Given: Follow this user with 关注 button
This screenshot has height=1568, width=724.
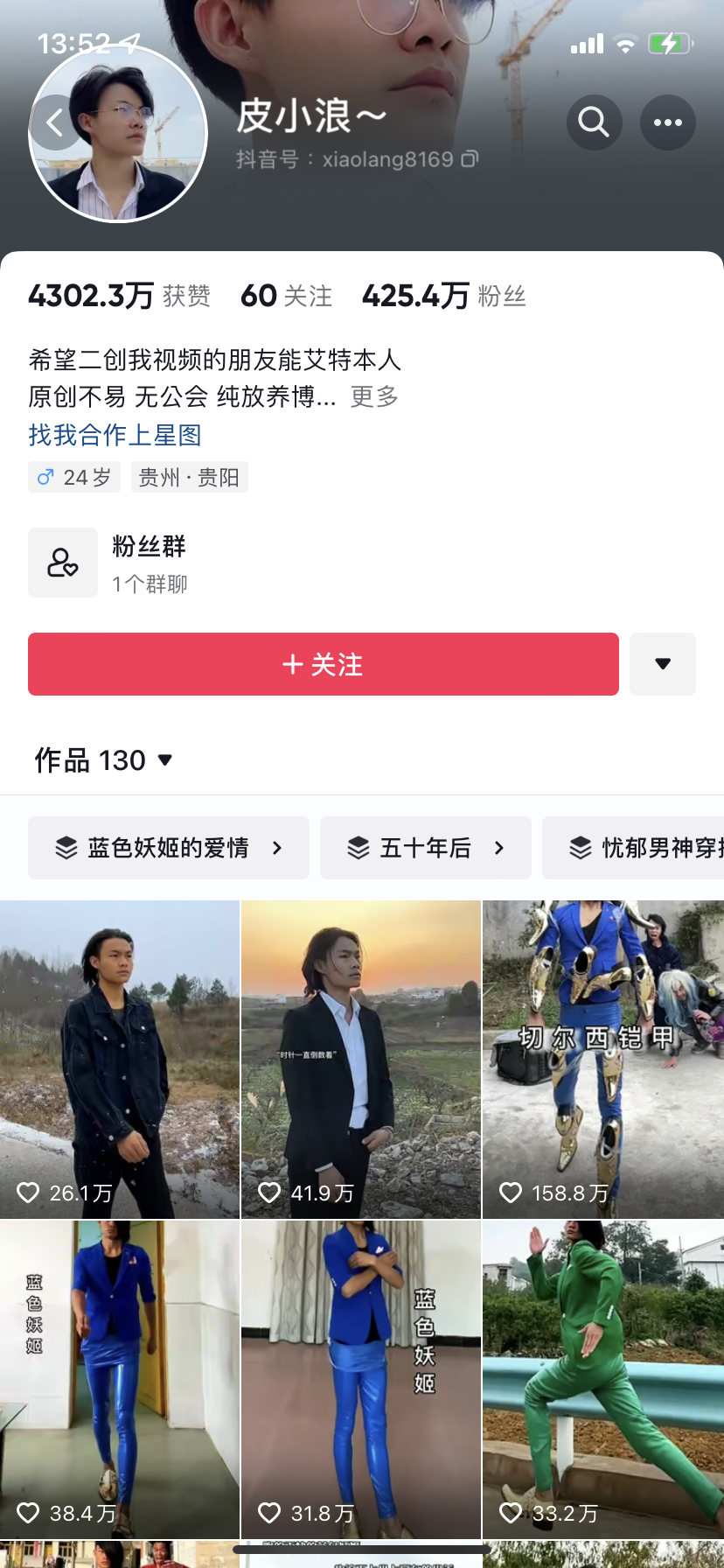Looking at the screenshot, I should [323, 664].
